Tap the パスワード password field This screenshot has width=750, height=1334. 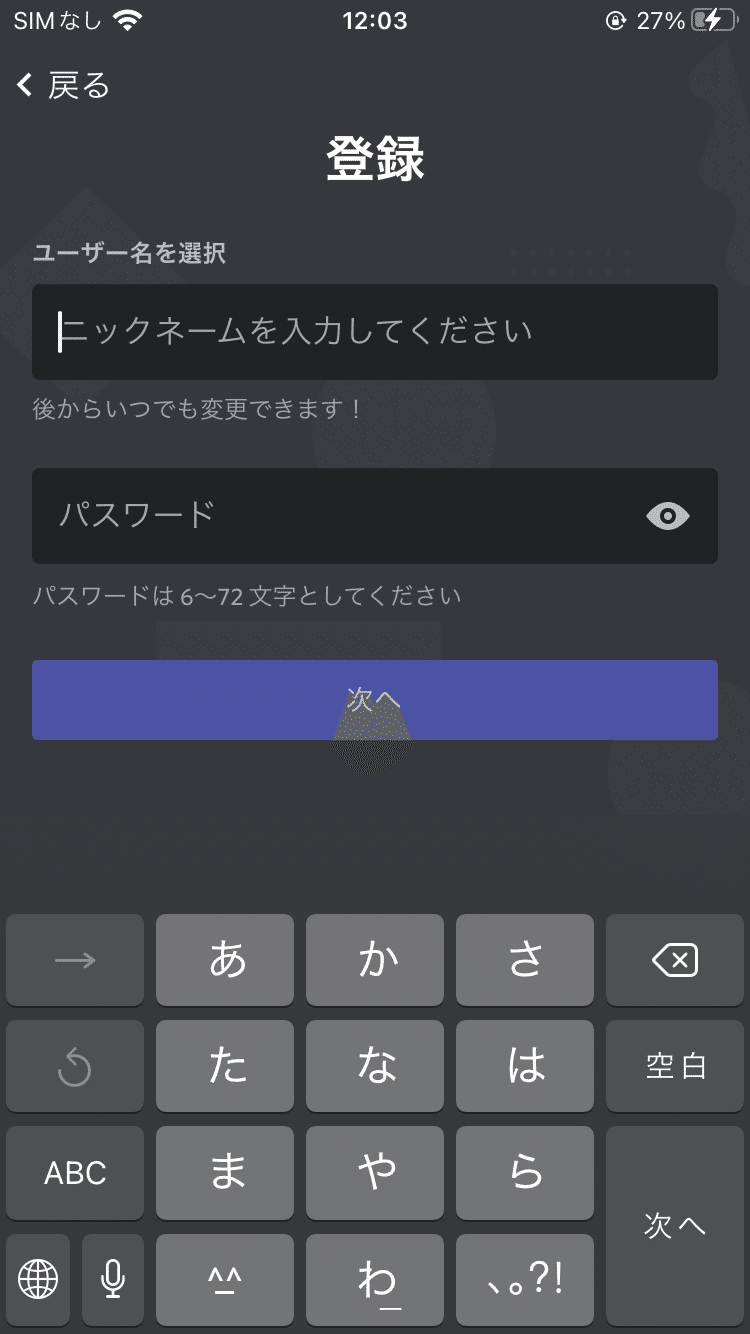click(x=375, y=516)
